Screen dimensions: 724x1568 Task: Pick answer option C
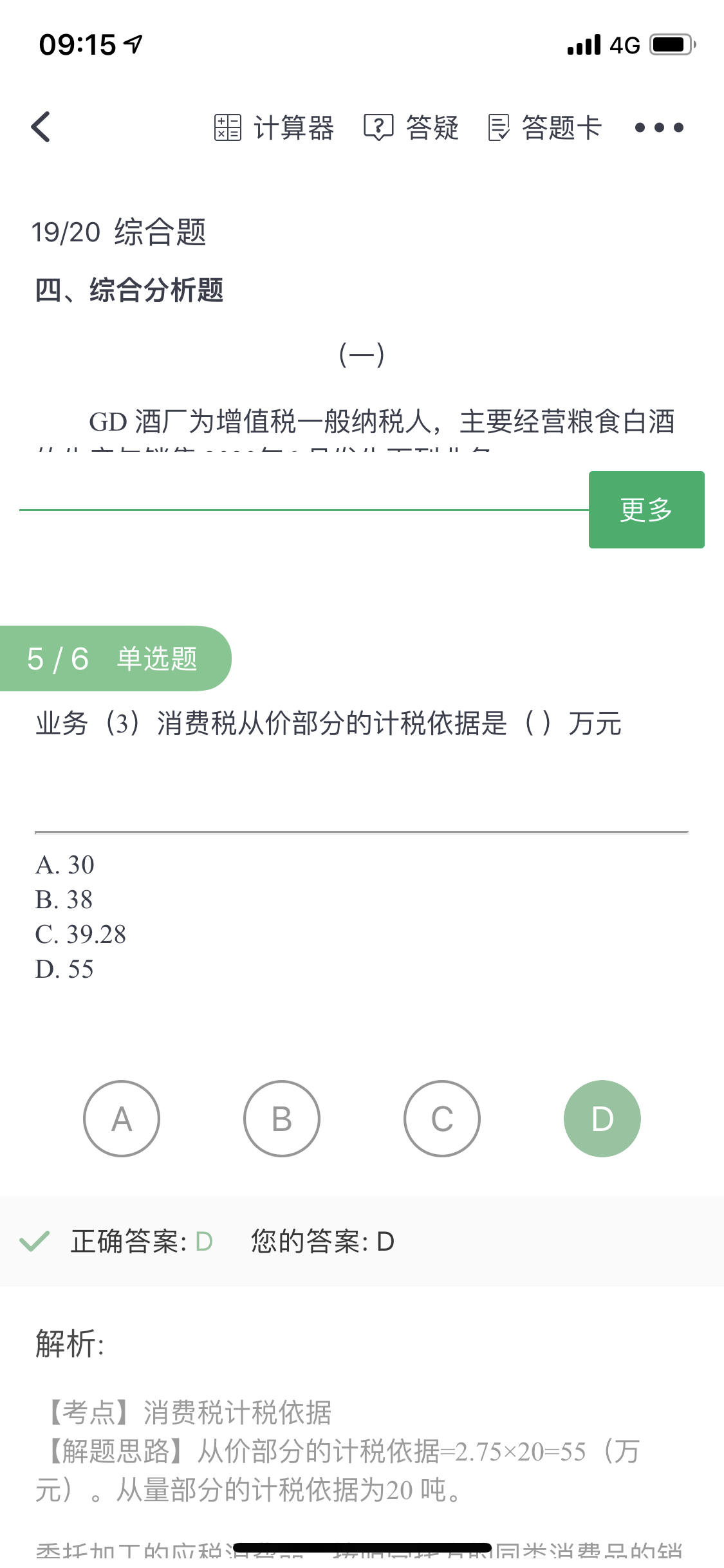[x=442, y=1119]
